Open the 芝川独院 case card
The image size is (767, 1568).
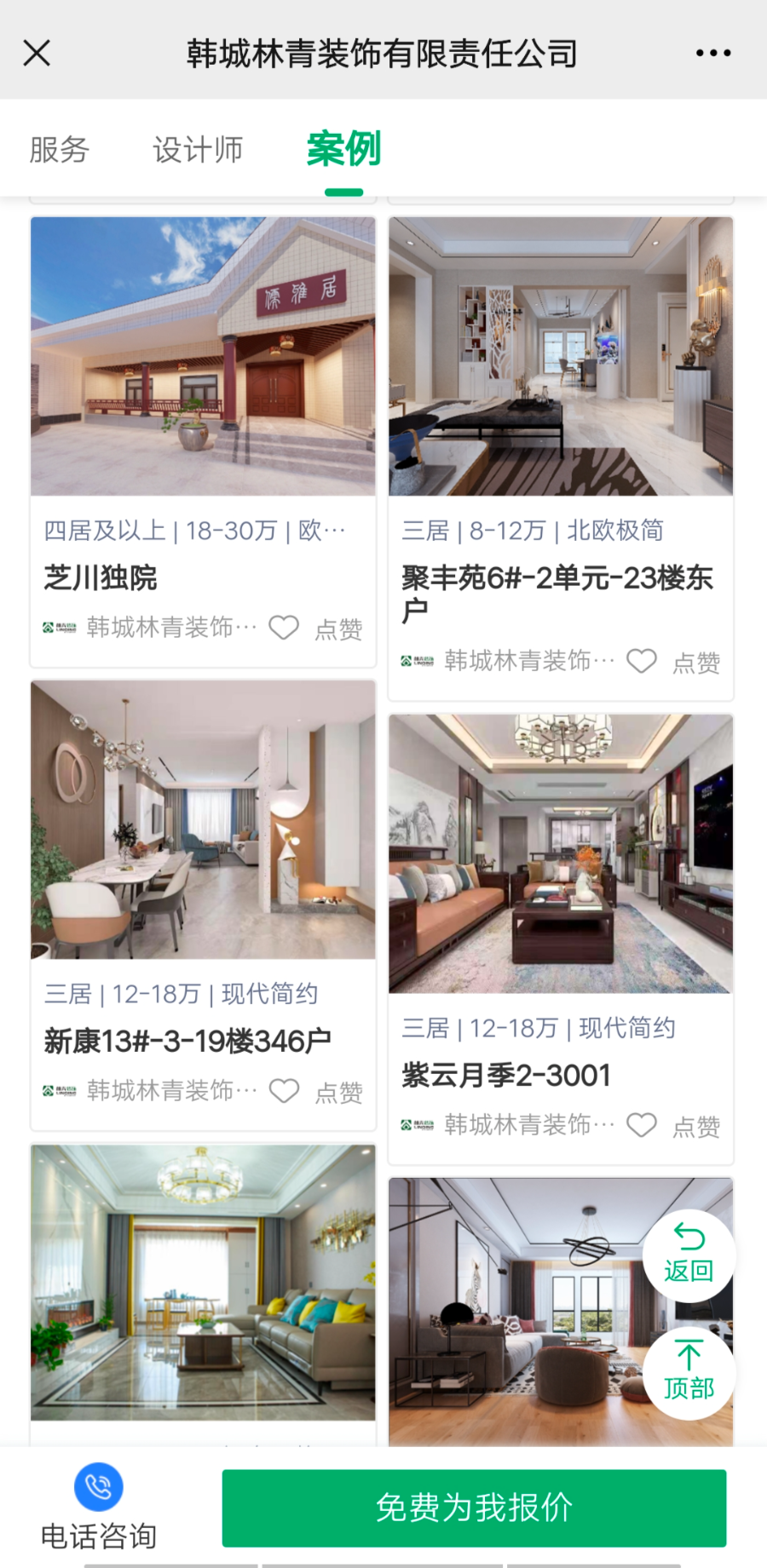(203, 358)
